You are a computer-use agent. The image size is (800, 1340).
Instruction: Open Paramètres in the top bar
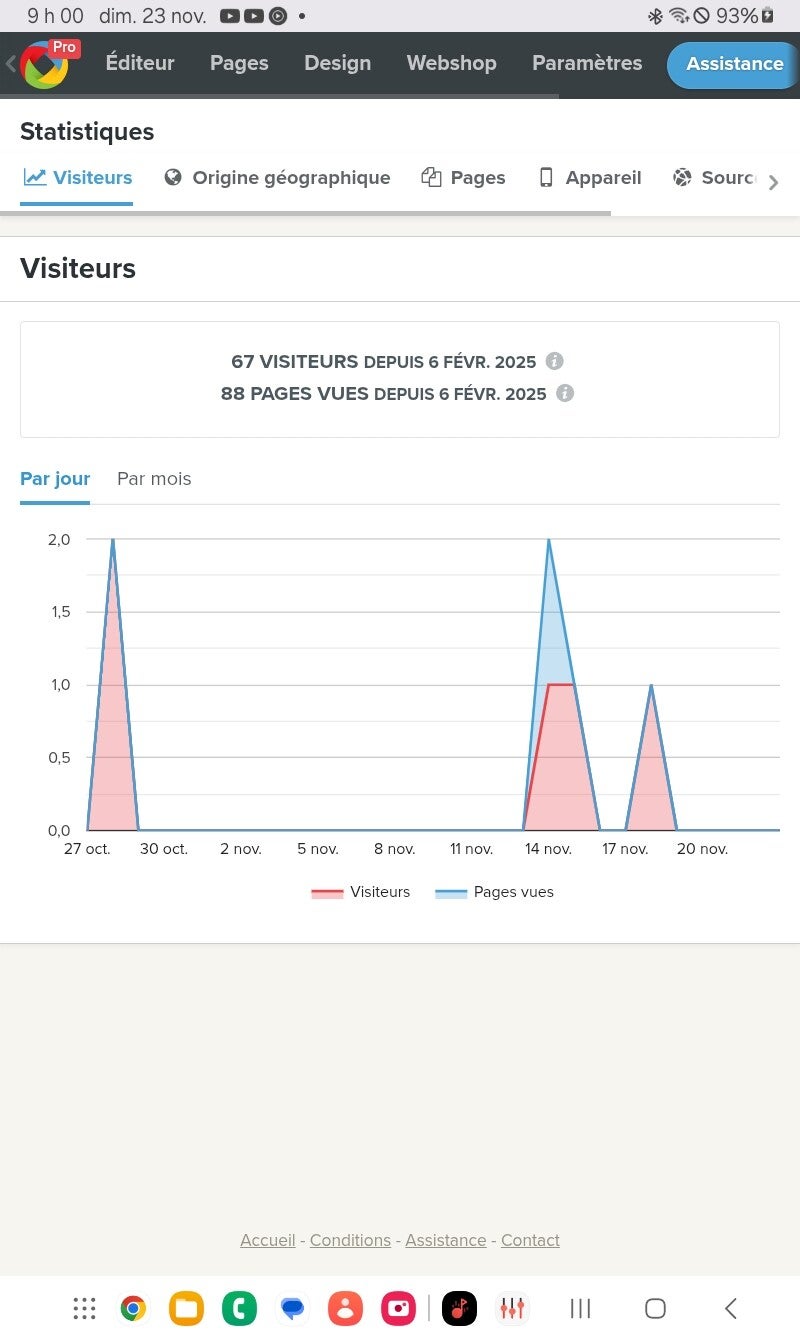587,63
